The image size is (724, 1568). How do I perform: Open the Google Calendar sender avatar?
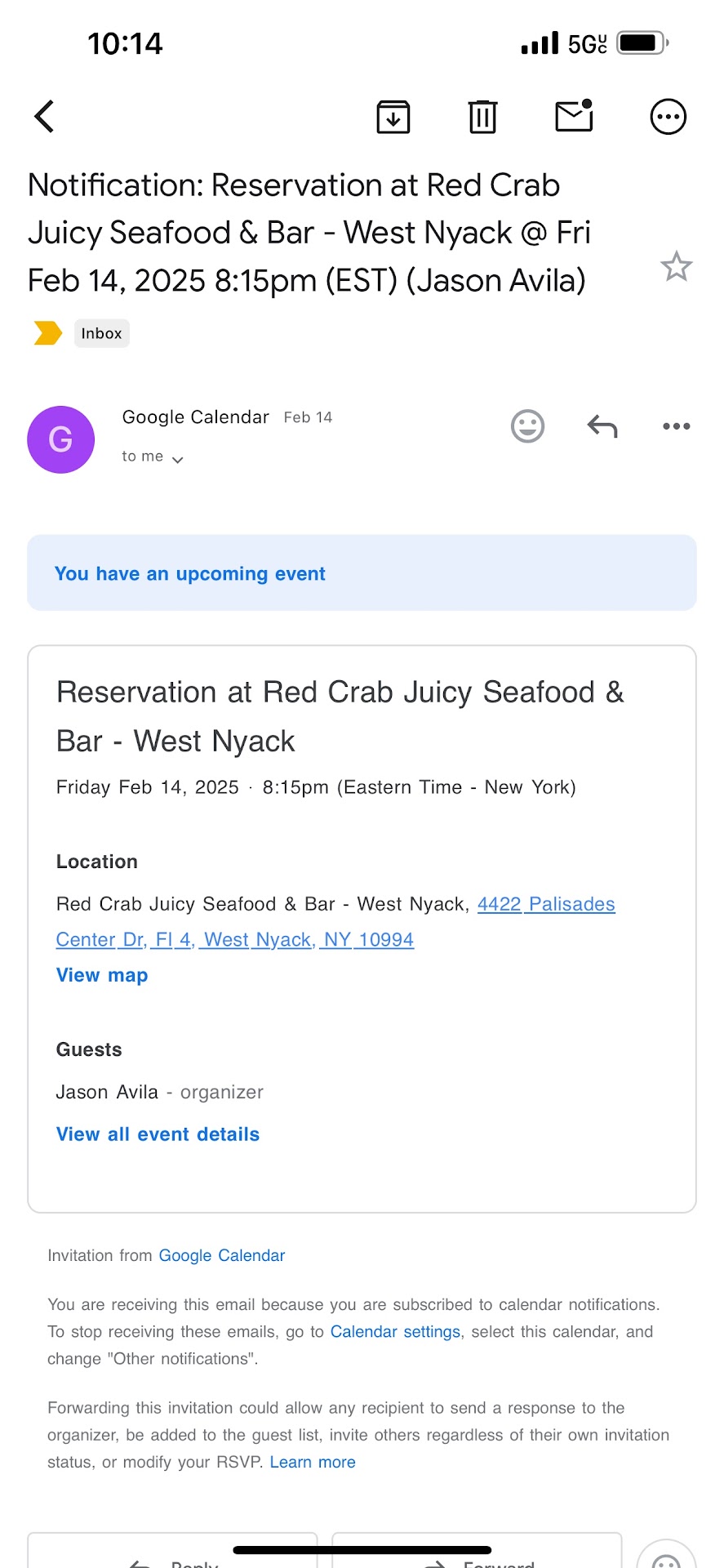pos(61,439)
